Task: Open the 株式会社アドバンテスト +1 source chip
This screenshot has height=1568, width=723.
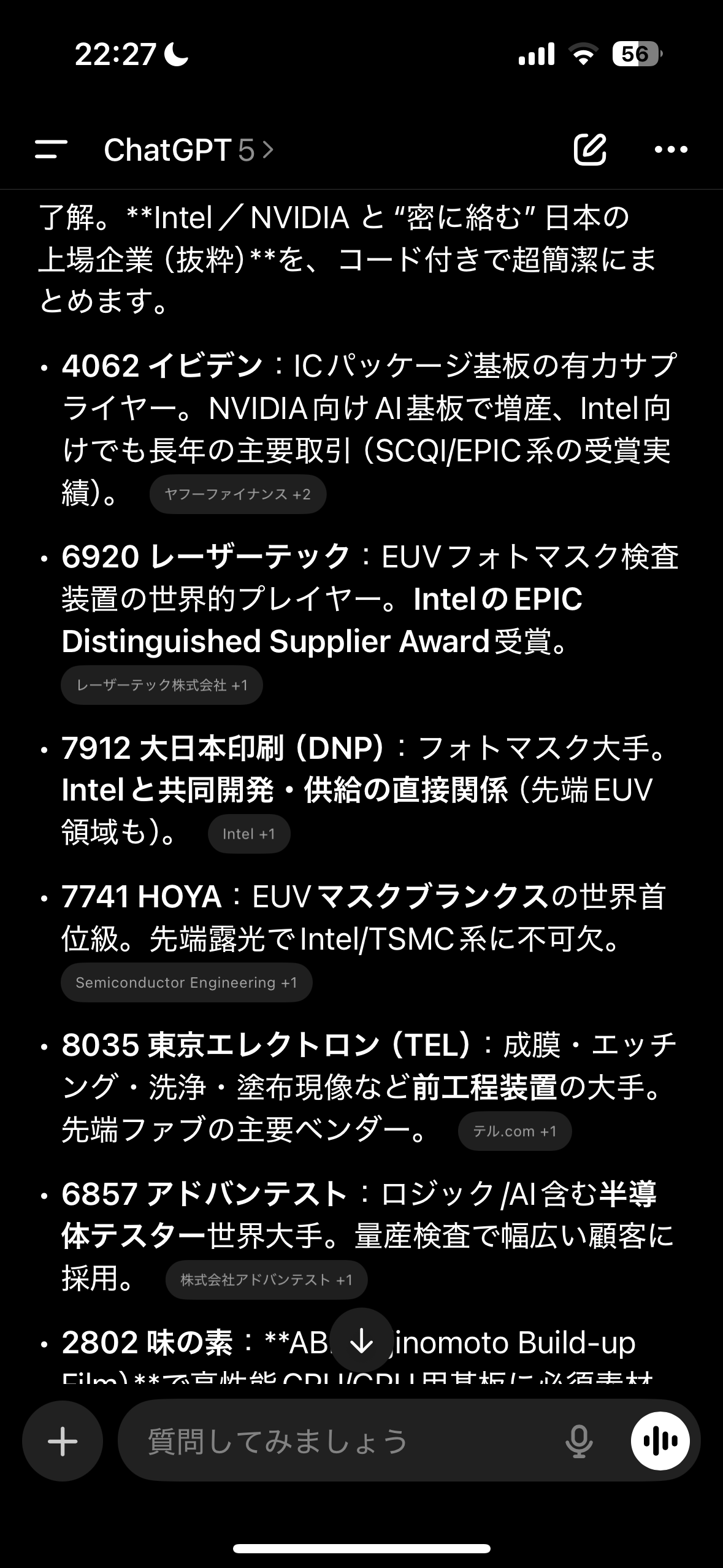Action: 267,1280
